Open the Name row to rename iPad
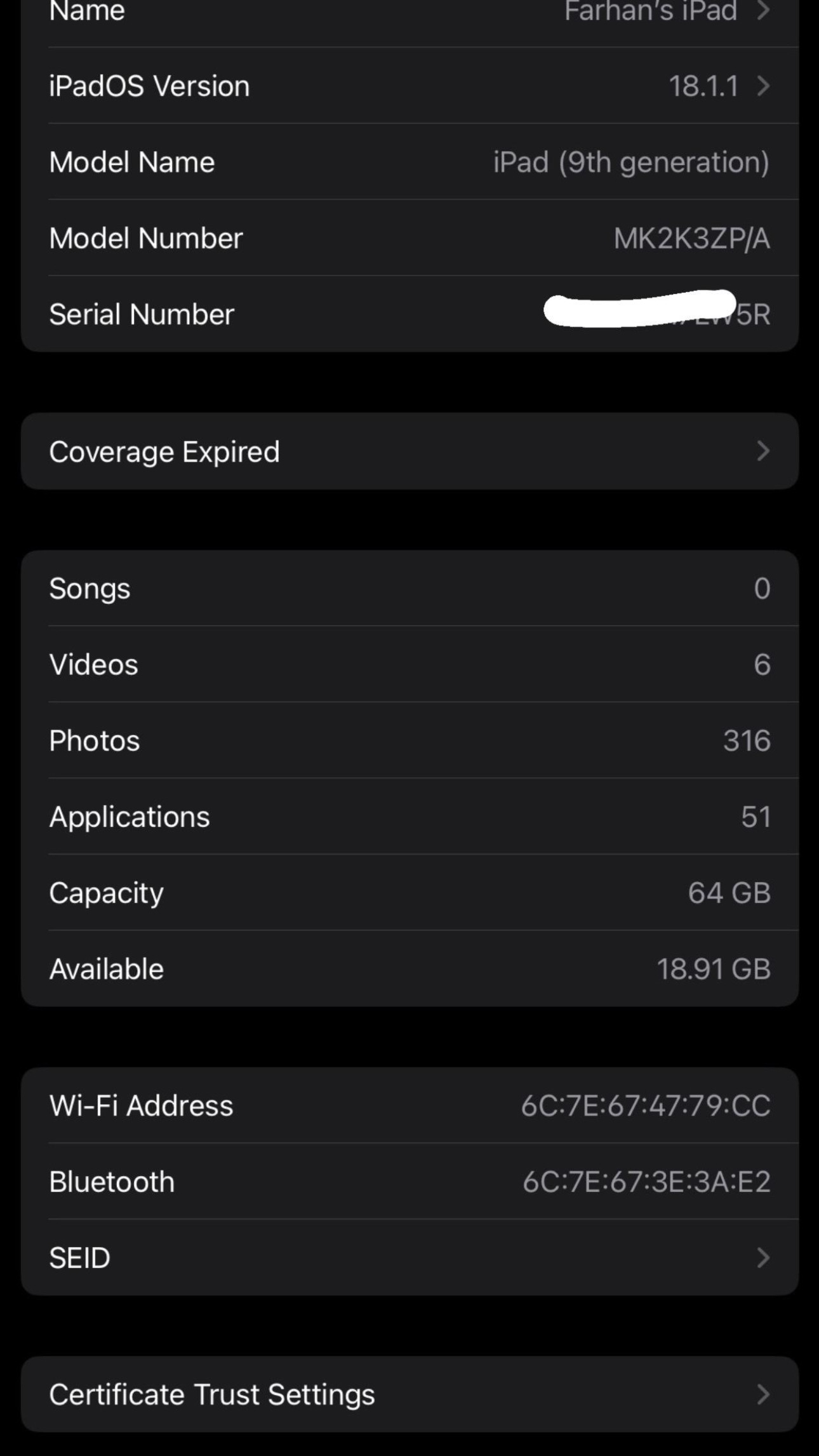The height and width of the screenshot is (1456, 819). click(409, 13)
